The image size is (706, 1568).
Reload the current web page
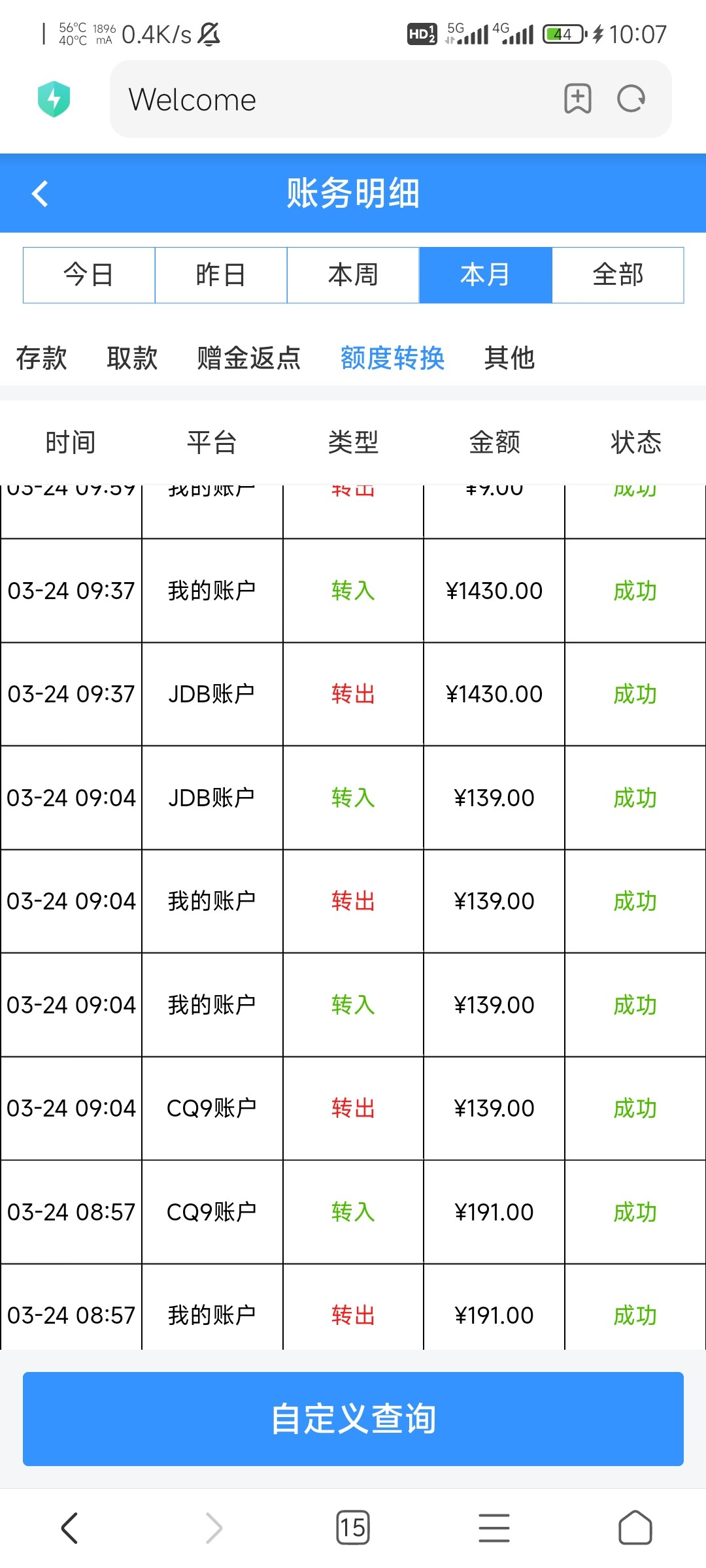point(631,99)
